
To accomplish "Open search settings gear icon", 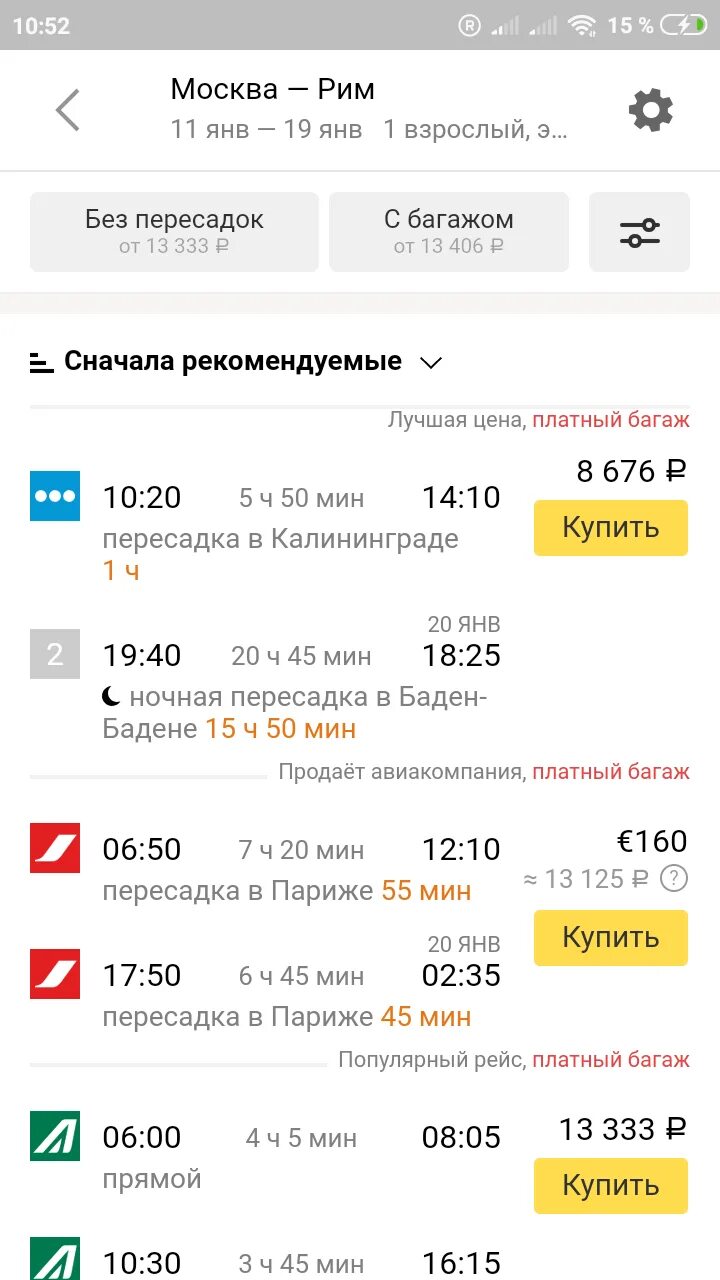I will click(x=650, y=110).
